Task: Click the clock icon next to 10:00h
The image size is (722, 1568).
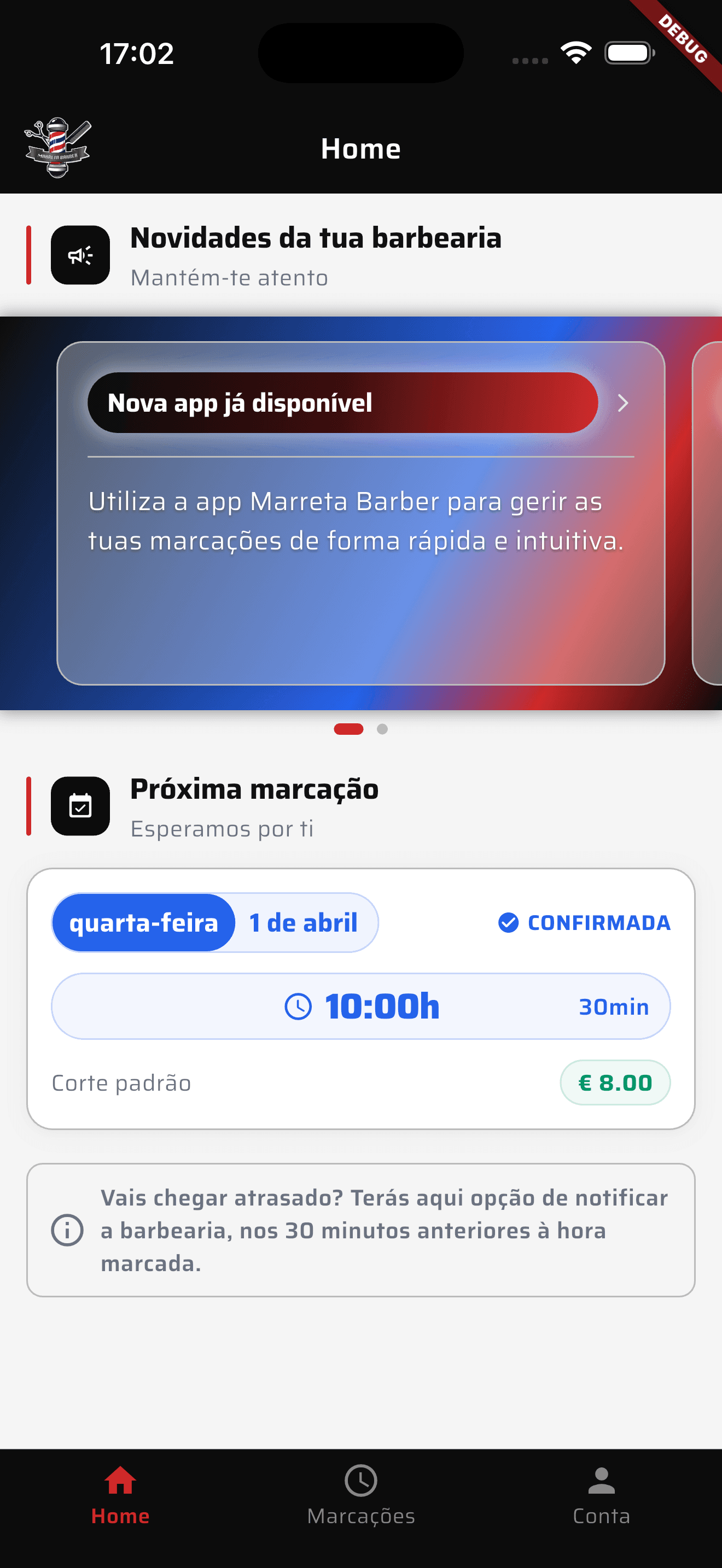Action: coord(298,1005)
